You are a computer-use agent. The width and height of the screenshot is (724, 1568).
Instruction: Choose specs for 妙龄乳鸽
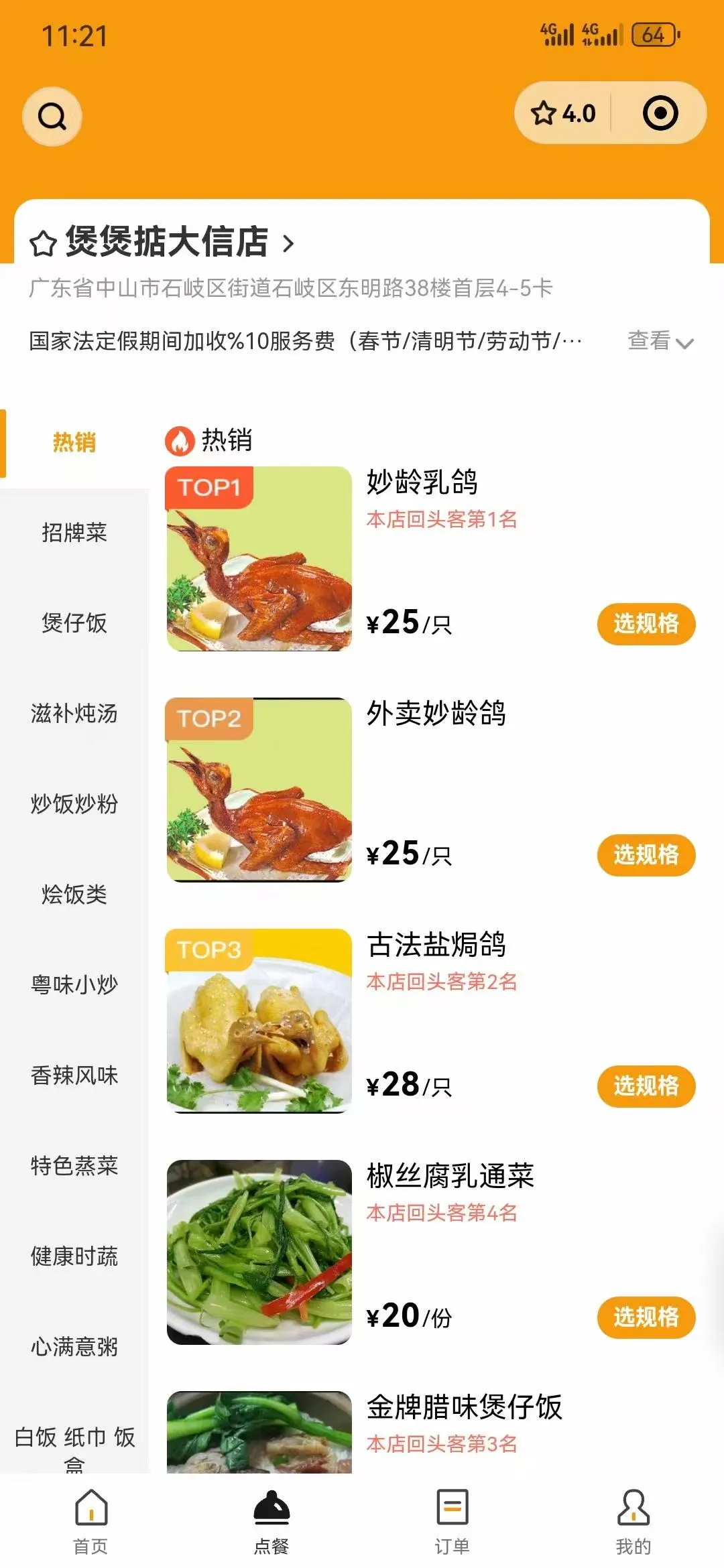pos(646,624)
